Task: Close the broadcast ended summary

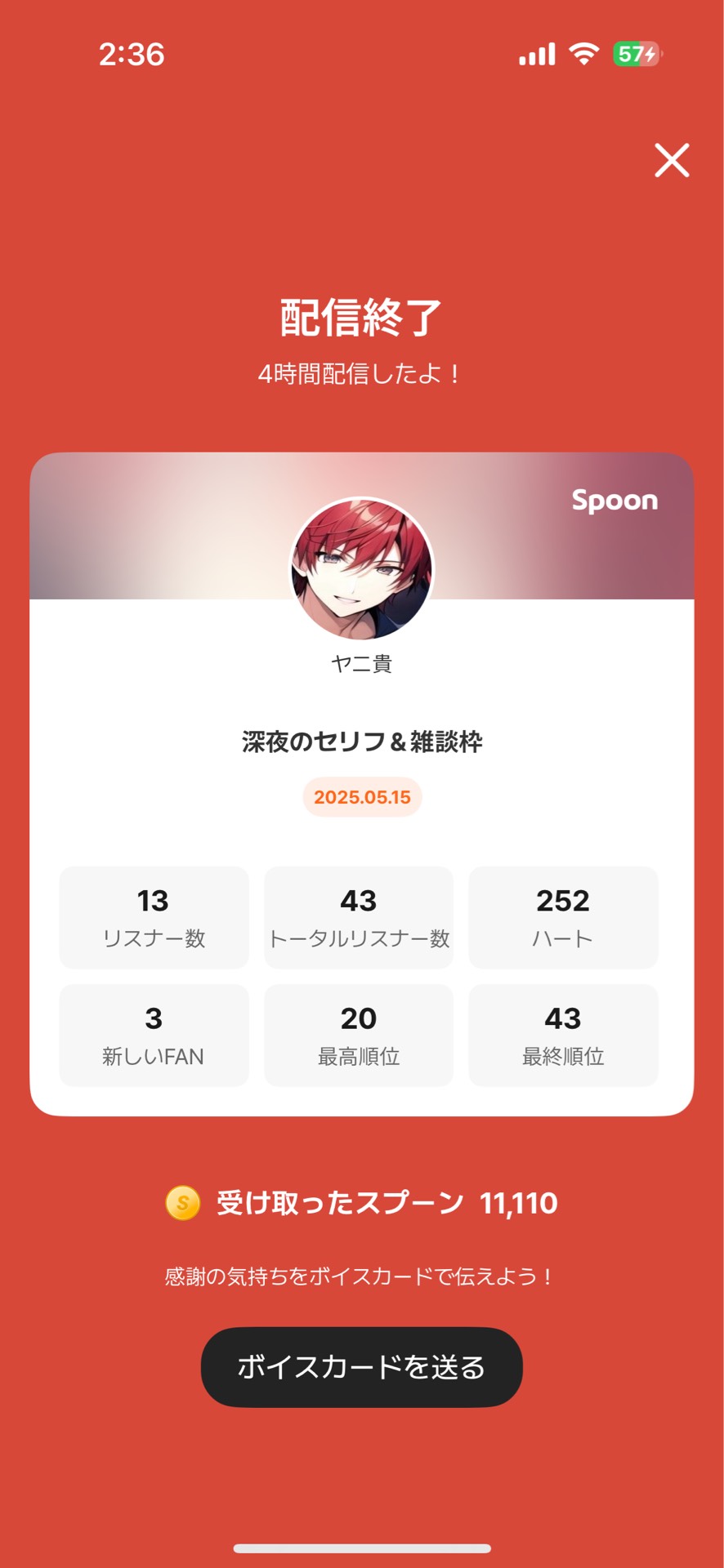Action: tap(672, 160)
